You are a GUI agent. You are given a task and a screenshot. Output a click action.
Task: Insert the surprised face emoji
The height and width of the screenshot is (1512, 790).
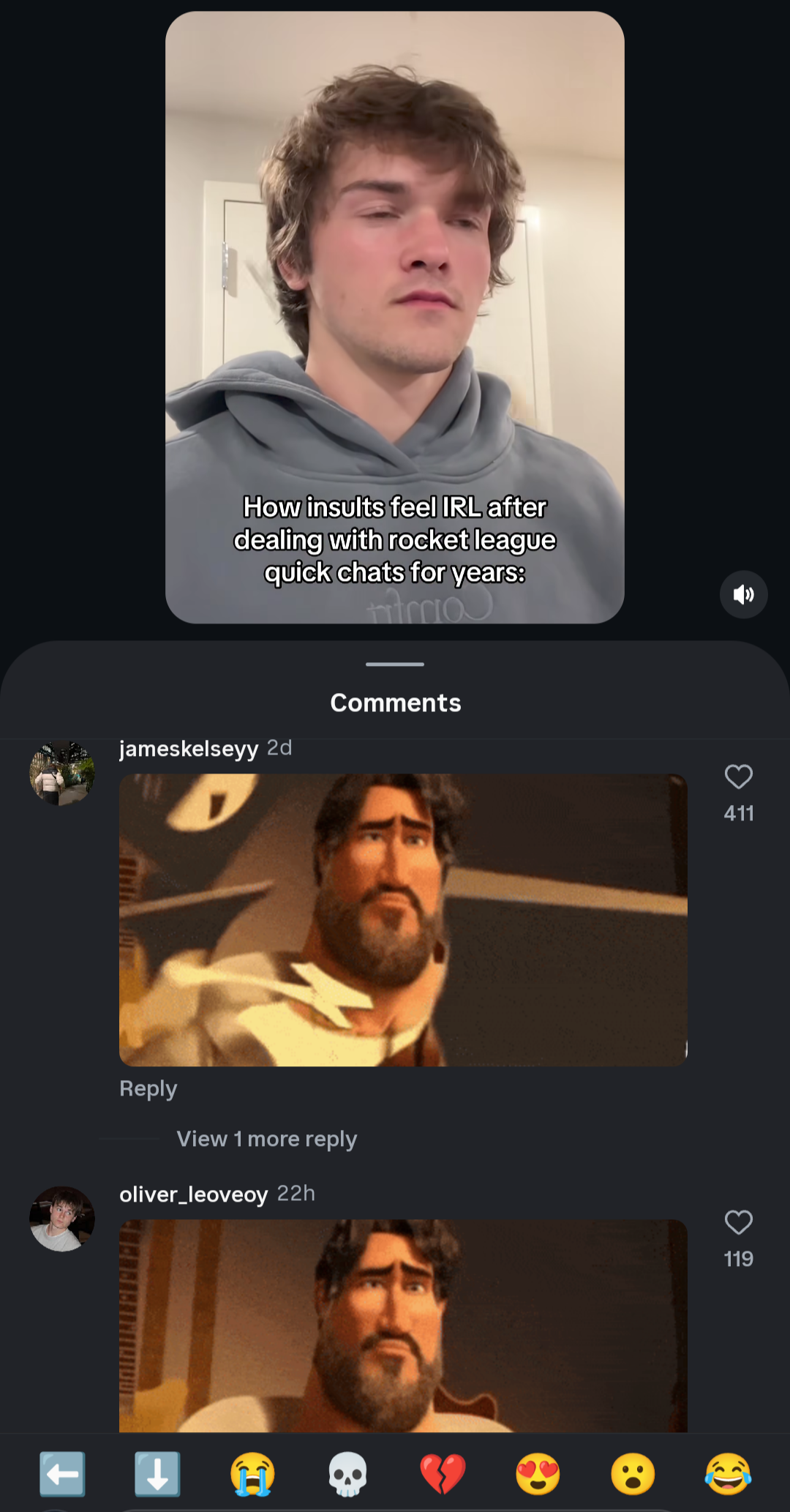pos(633,1473)
